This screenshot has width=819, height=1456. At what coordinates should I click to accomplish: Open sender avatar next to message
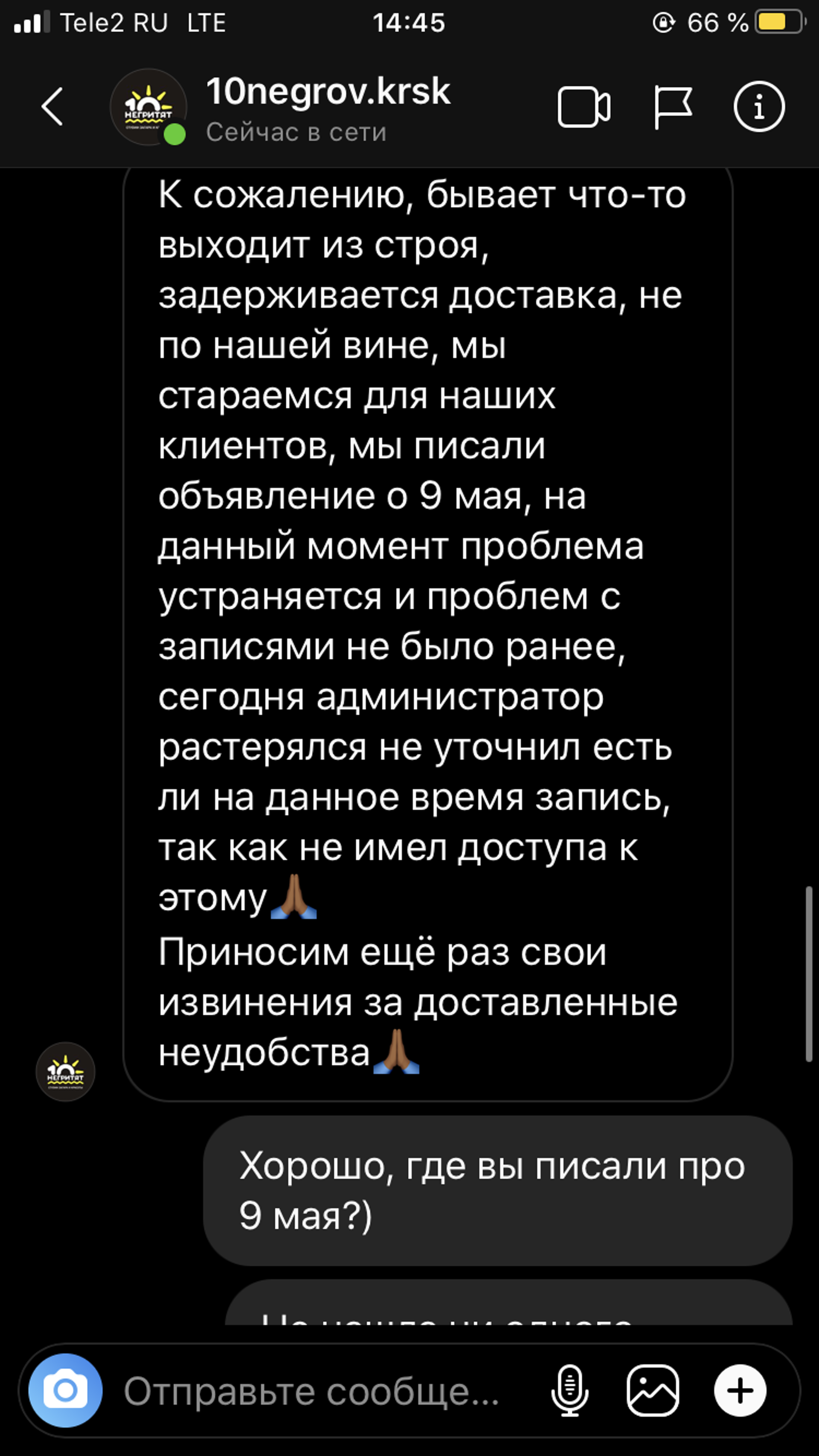pos(66,1072)
